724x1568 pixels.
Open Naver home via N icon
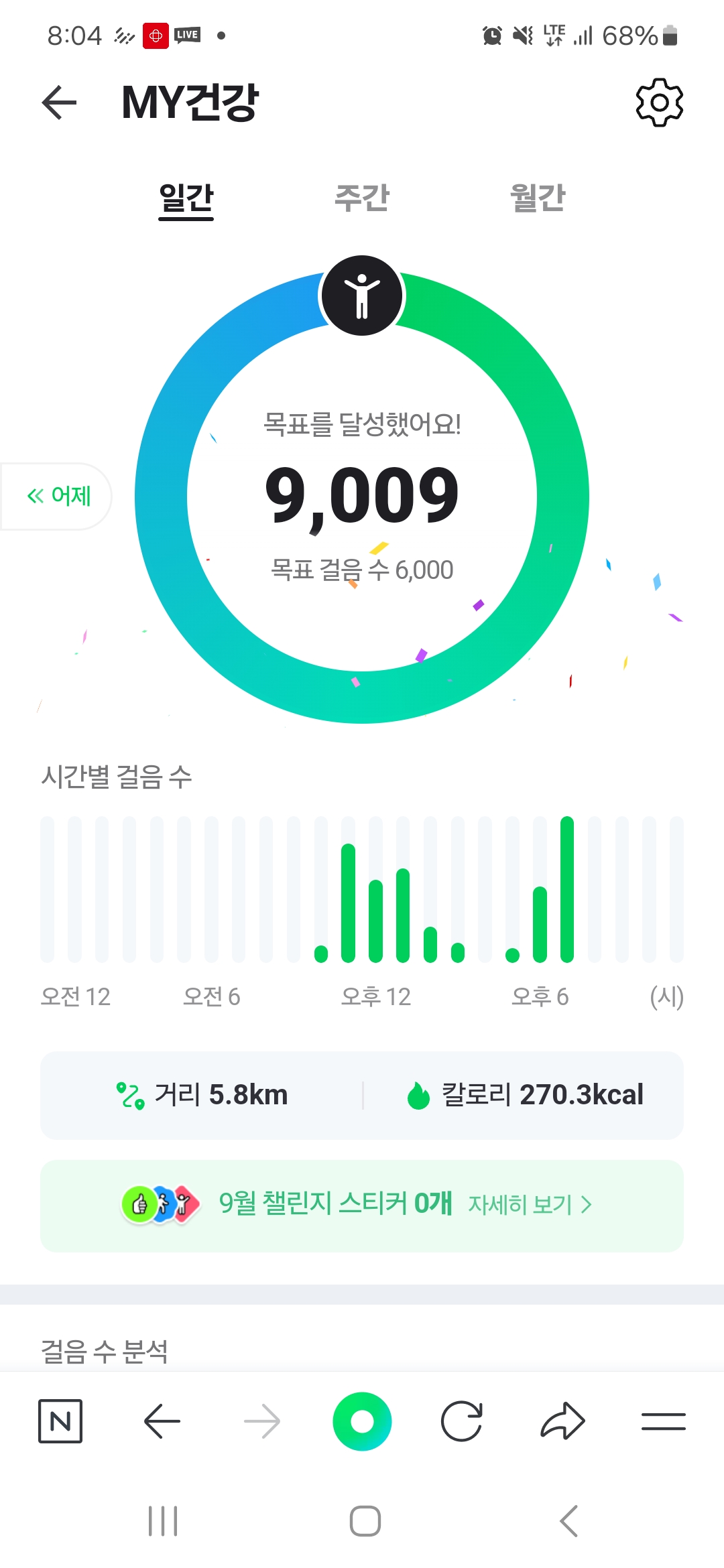click(60, 1421)
